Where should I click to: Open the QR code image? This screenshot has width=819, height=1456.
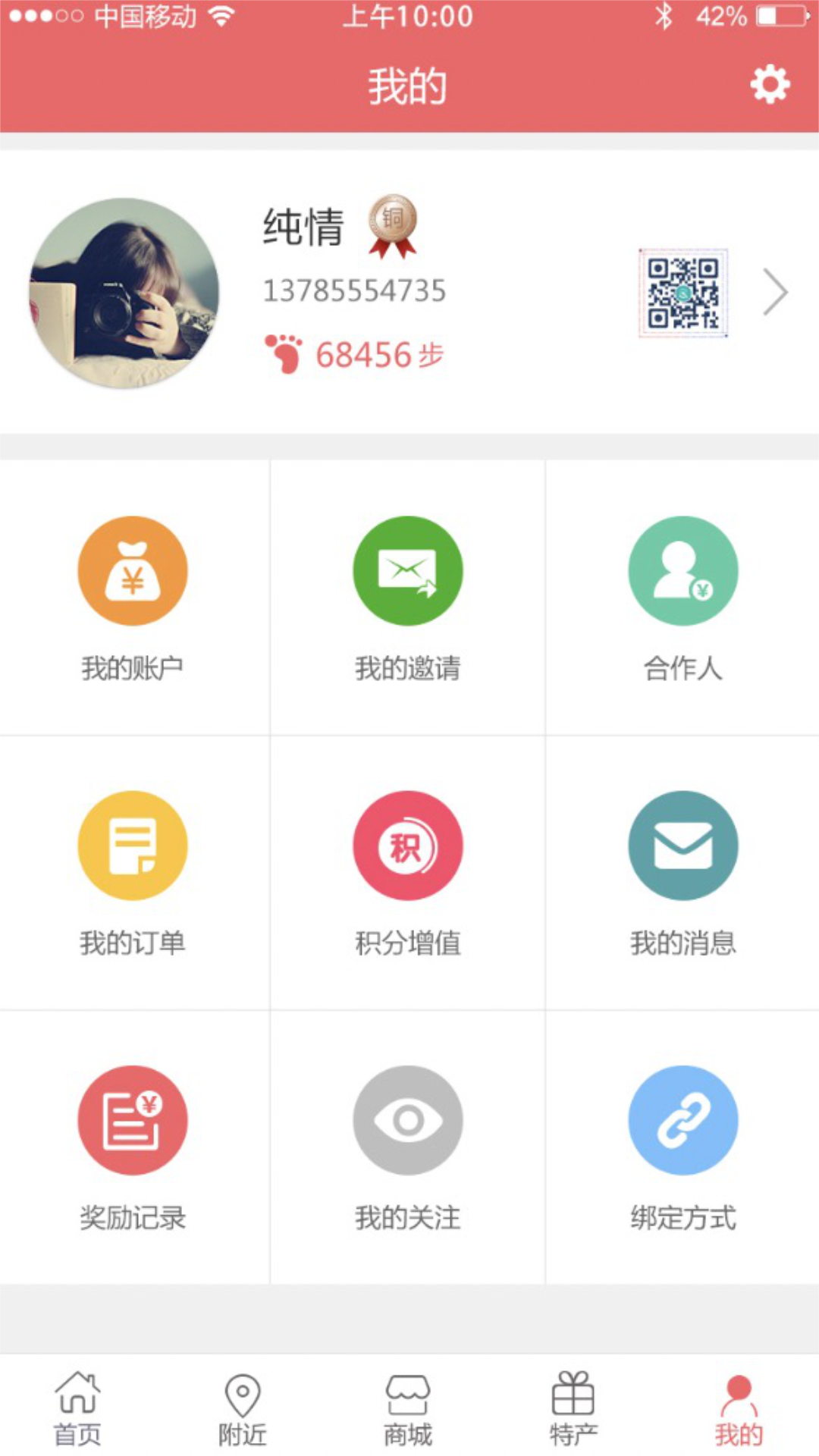click(682, 292)
